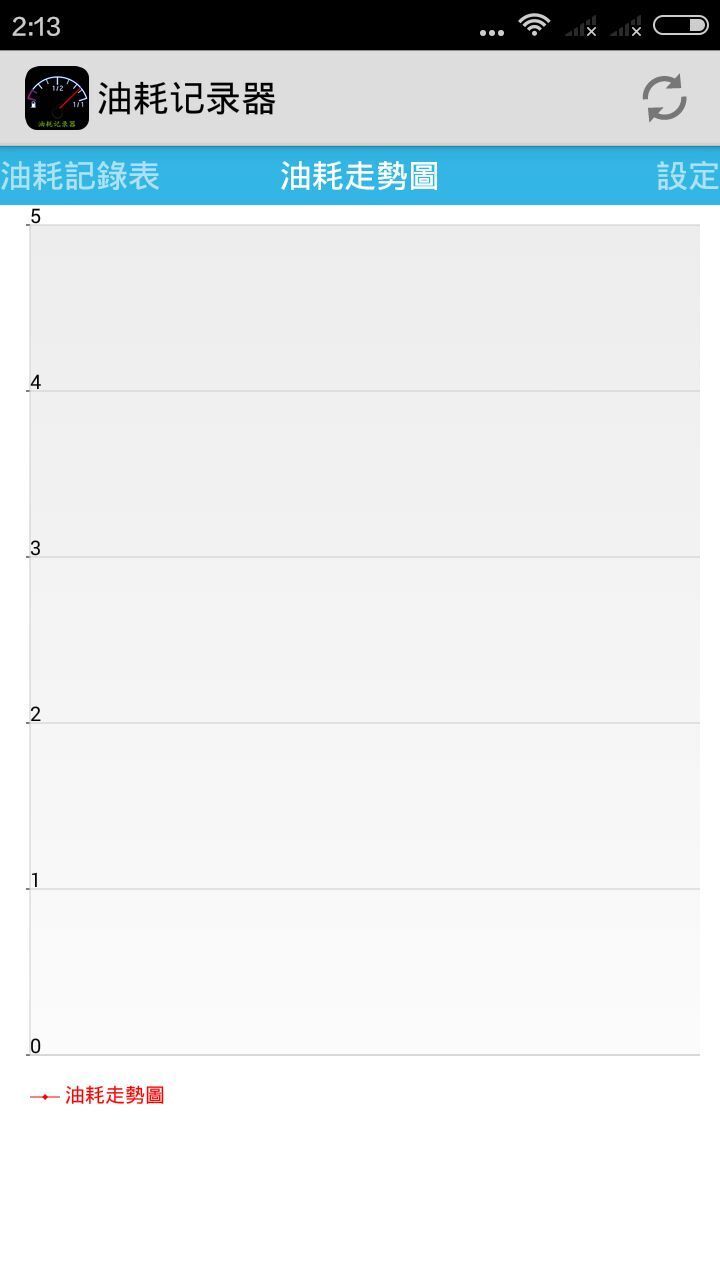Switch to the 油耗記錄表 tab

[x=80, y=176]
